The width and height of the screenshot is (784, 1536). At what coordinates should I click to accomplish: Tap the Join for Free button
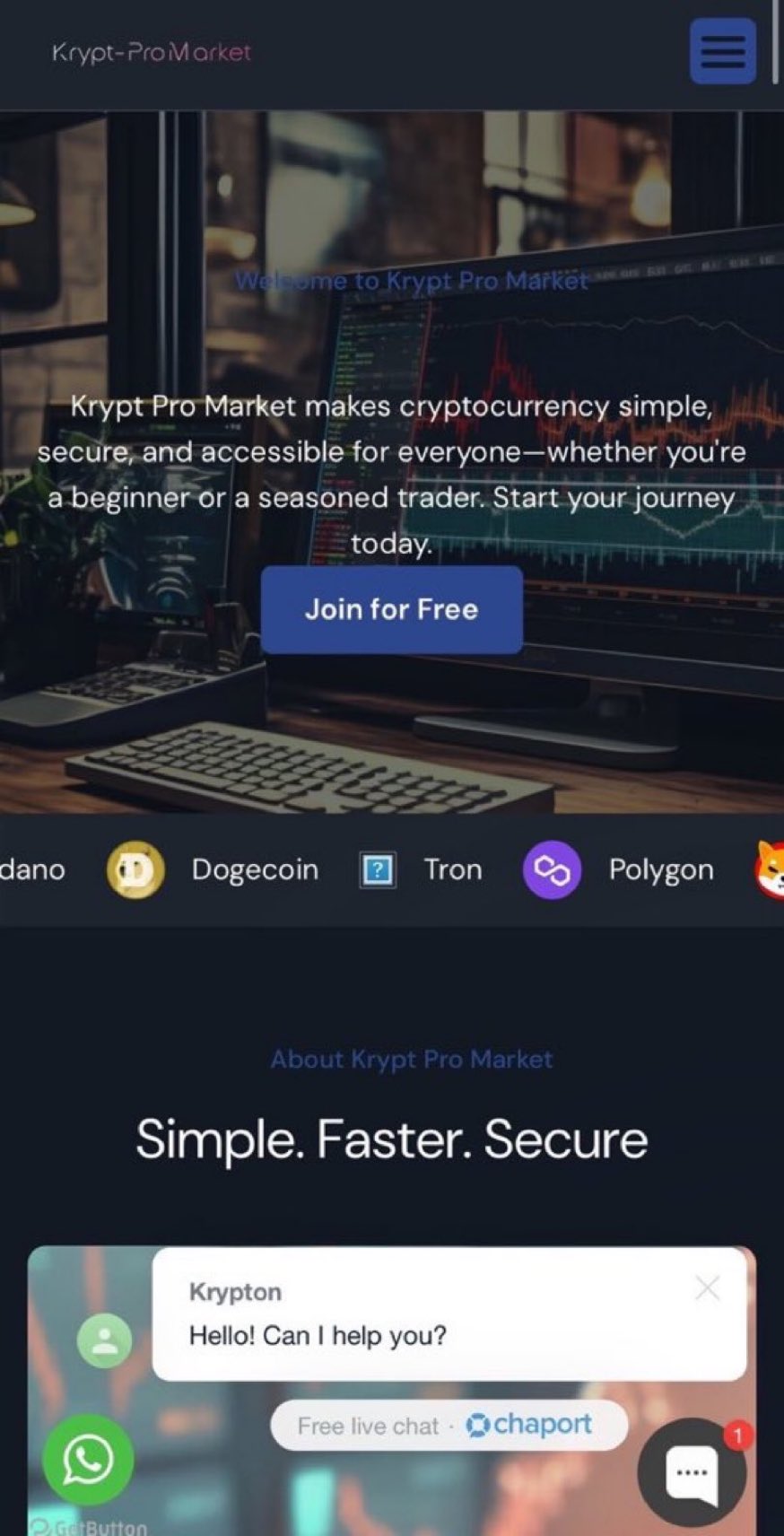pyautogui.click(x=391, y=609)
